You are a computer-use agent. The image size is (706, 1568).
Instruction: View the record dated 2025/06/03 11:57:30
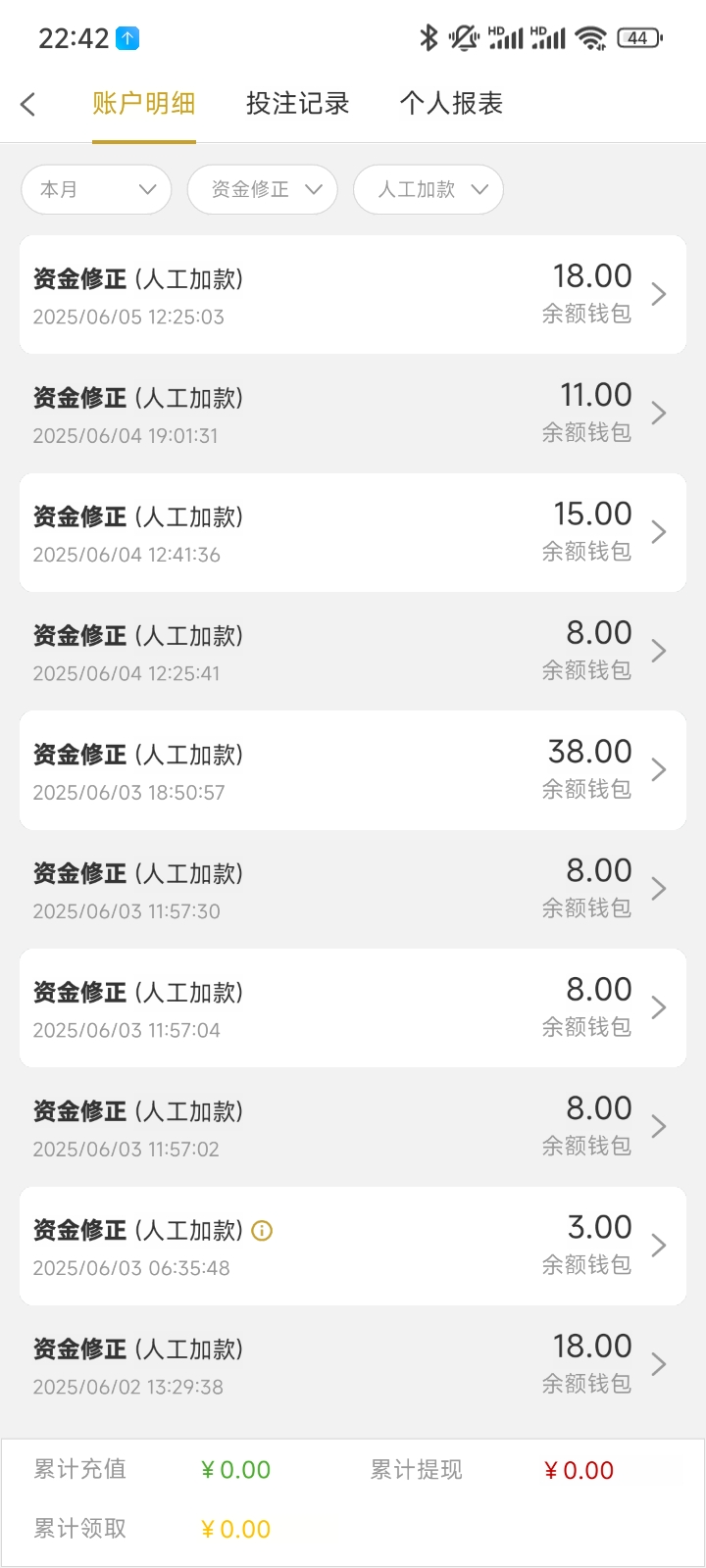[353, 889]
